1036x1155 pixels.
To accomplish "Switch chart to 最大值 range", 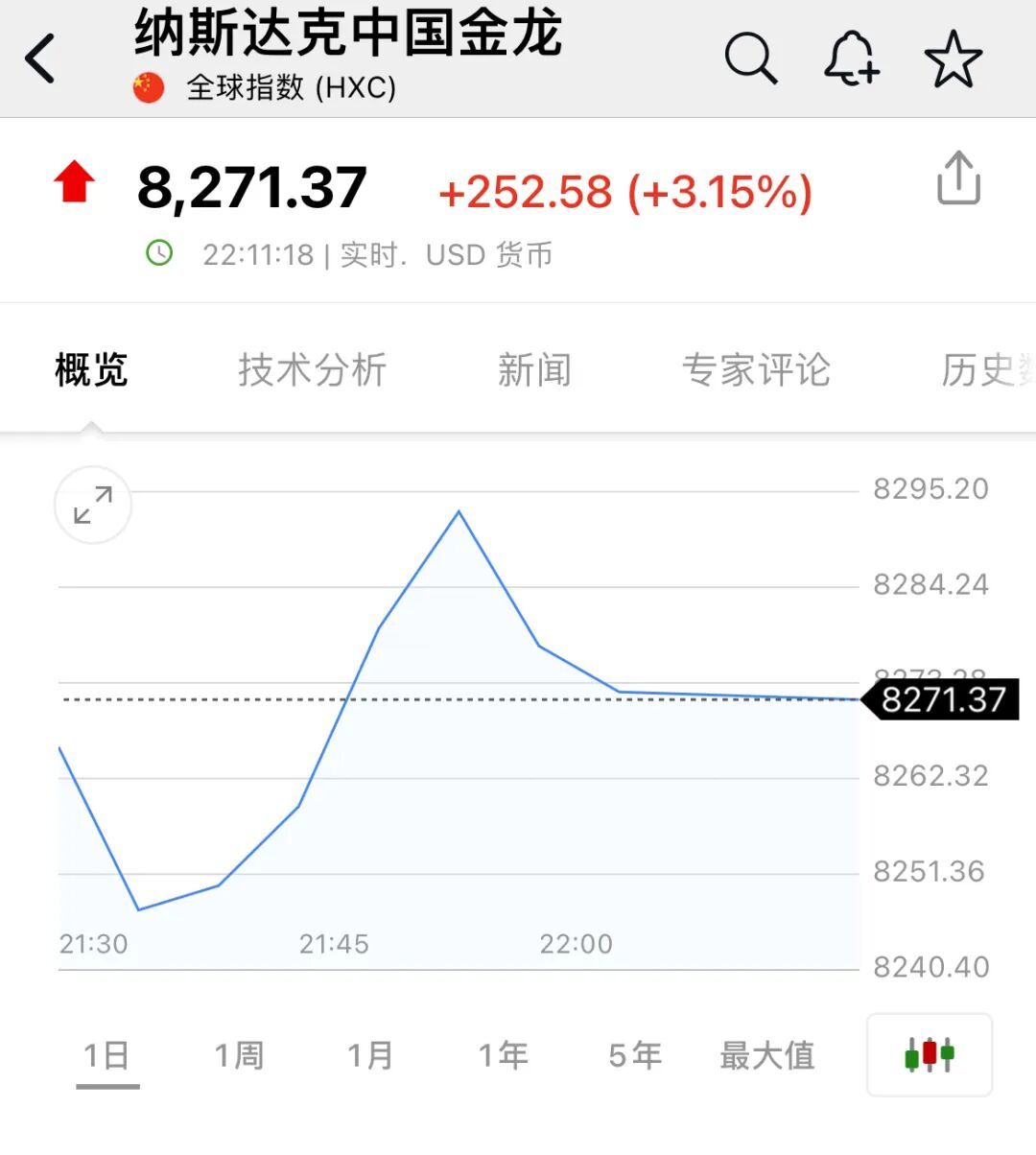I will click(767, 1055).
